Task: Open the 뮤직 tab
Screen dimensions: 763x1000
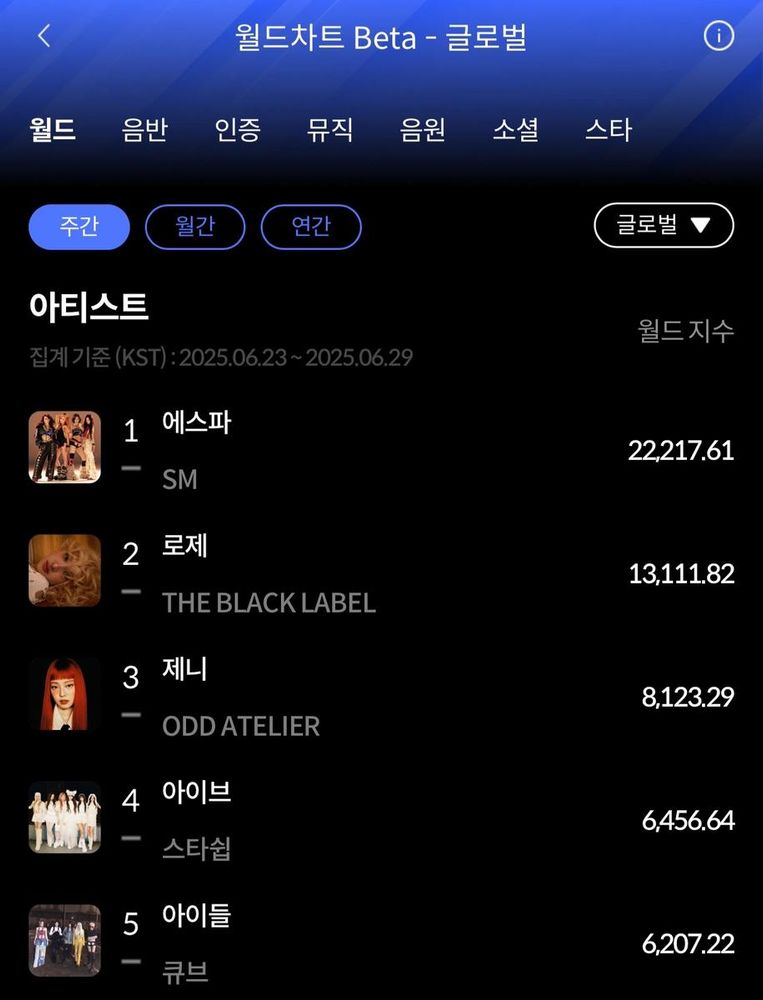Action: tap(330, 130)
